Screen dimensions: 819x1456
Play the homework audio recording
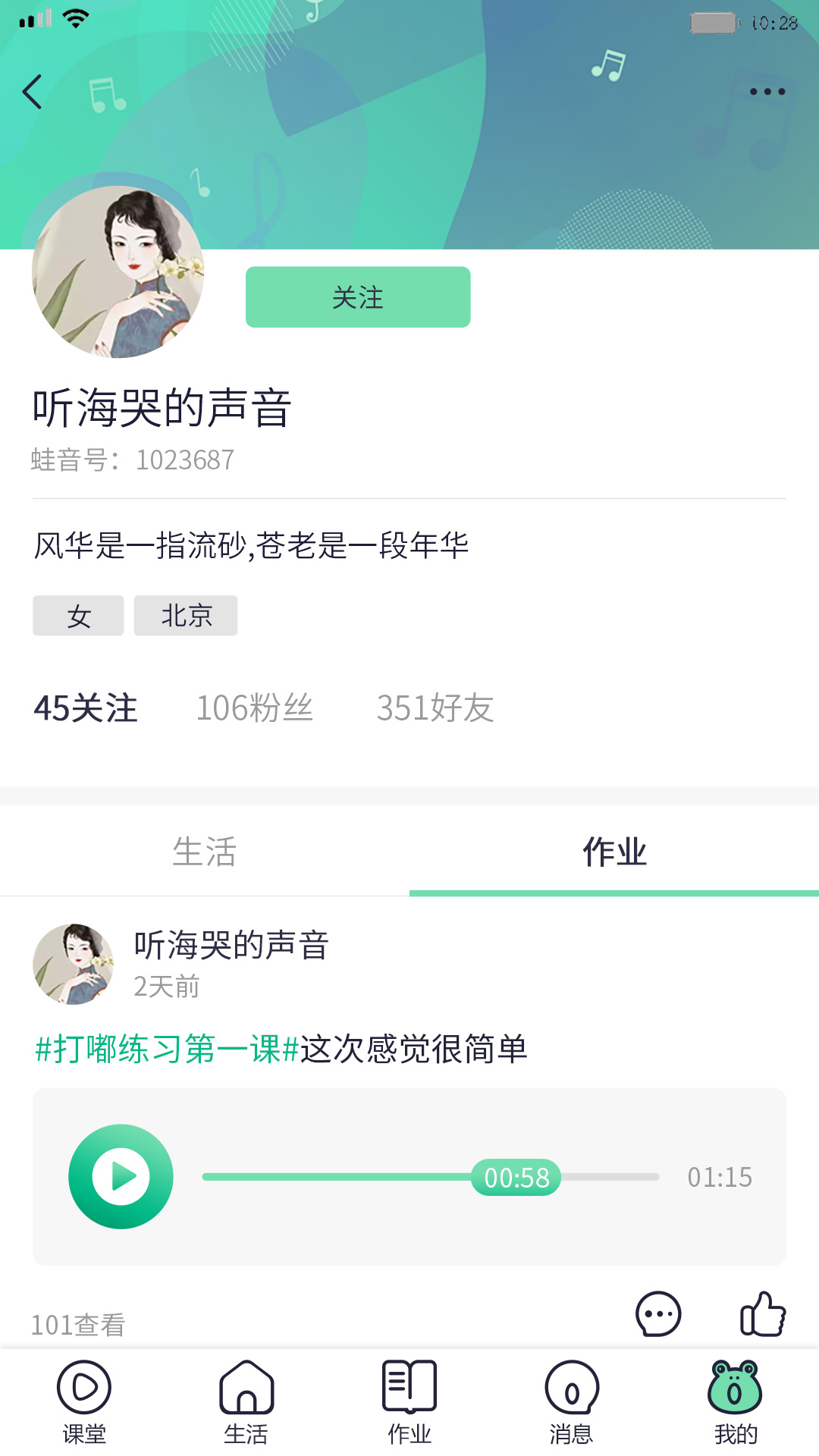coord(121,1176)
